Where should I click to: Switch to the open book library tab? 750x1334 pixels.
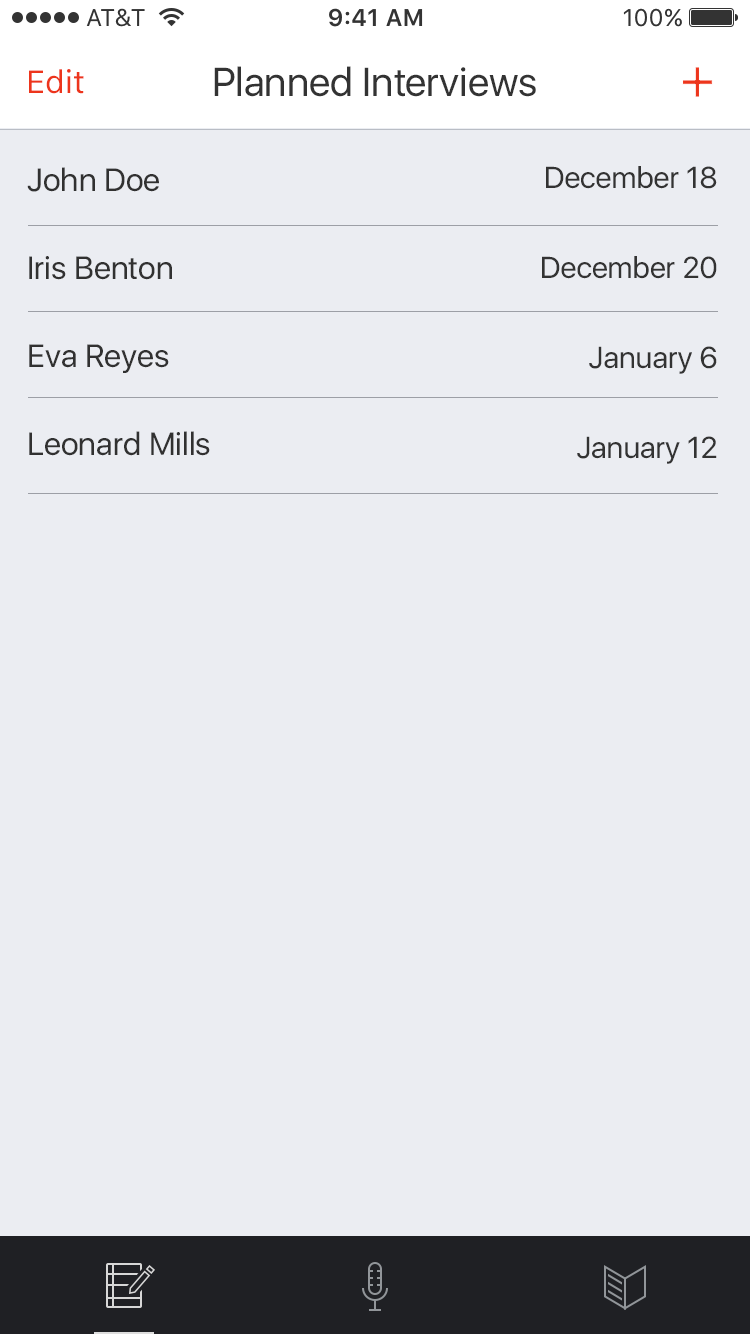pos(625,1286)
